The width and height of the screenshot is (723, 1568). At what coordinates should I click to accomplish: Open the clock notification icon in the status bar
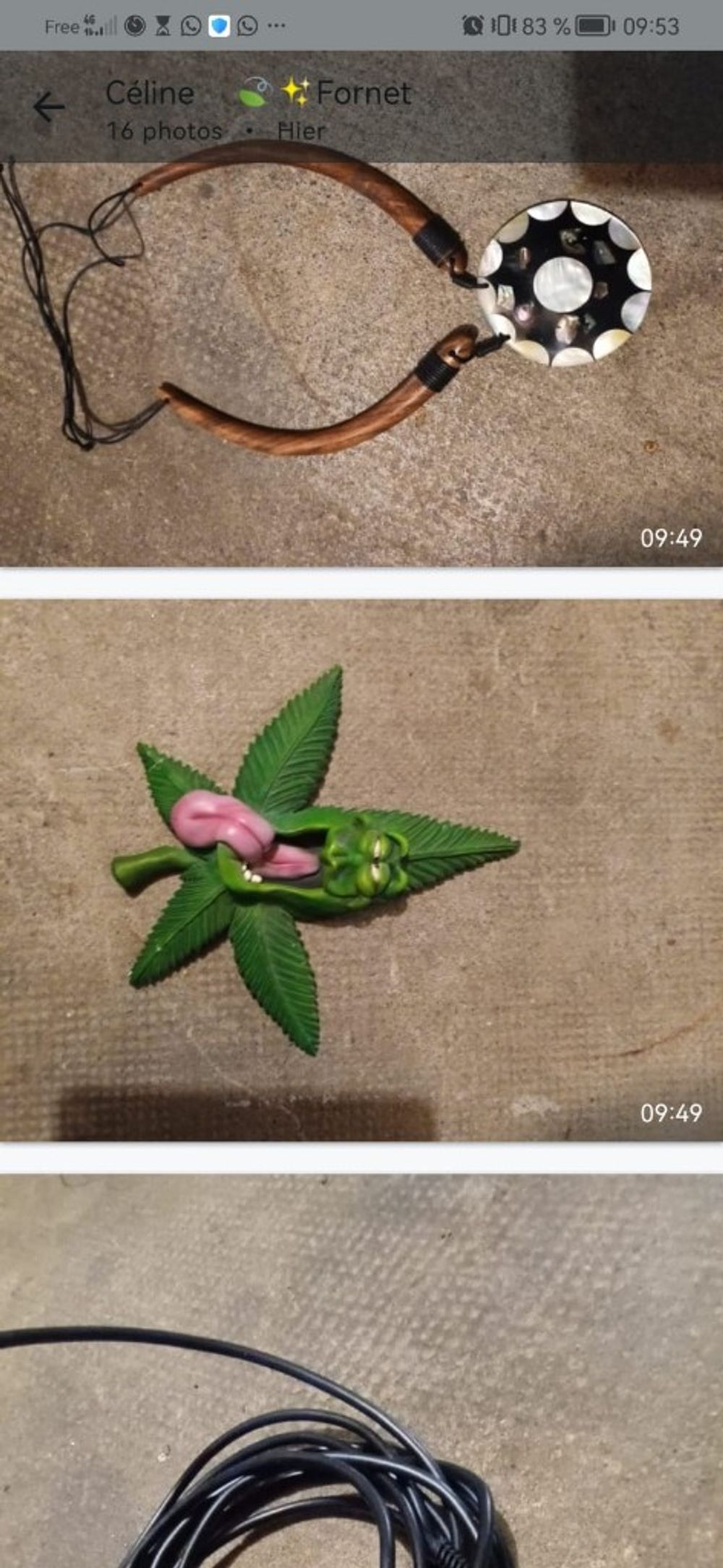134,24
